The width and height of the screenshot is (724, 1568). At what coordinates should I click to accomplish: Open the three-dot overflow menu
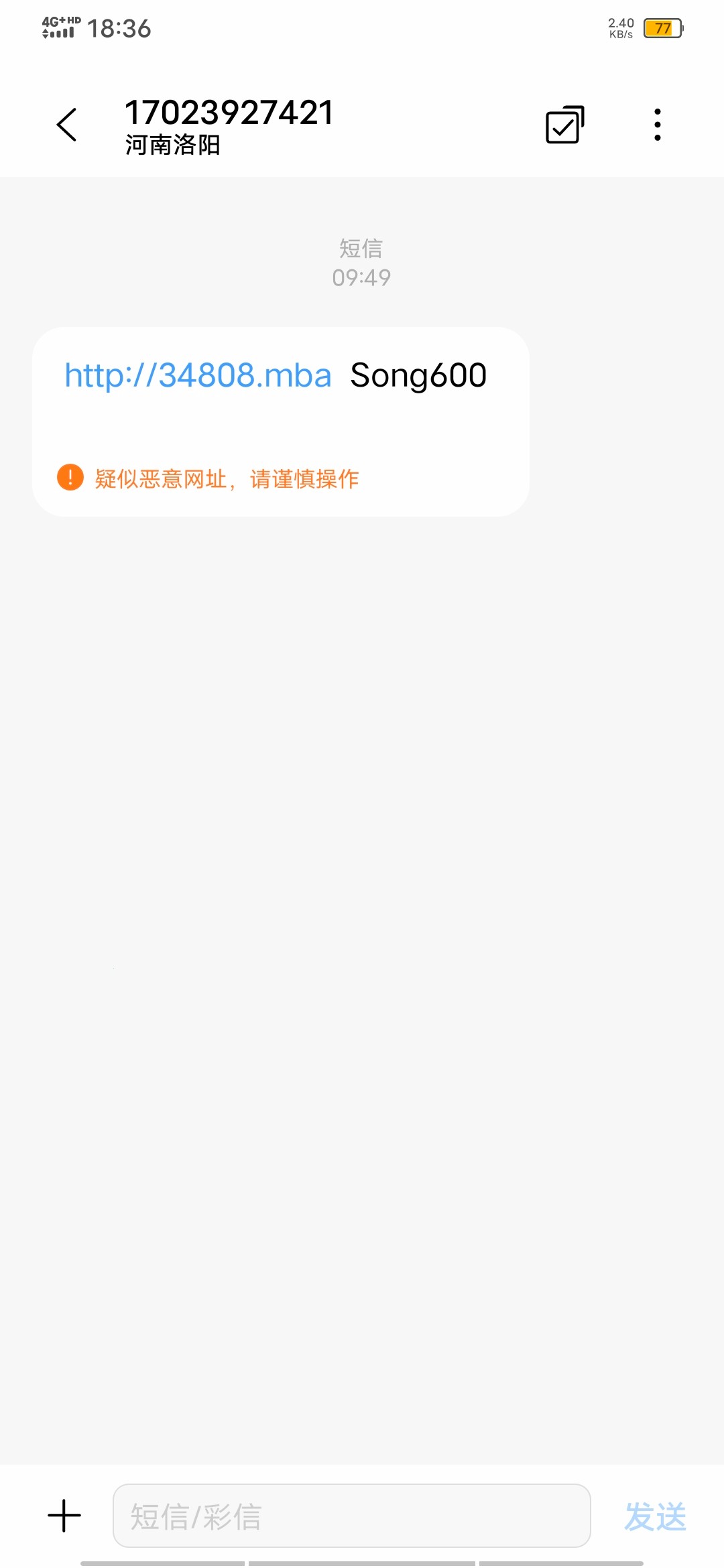click(x=657, y=125)
